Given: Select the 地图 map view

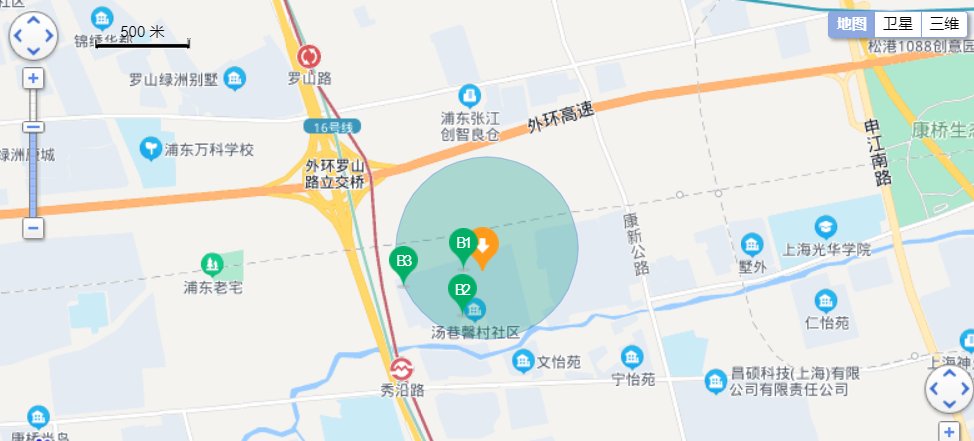Looking at the screenshot, I should [x=851, y=24].
